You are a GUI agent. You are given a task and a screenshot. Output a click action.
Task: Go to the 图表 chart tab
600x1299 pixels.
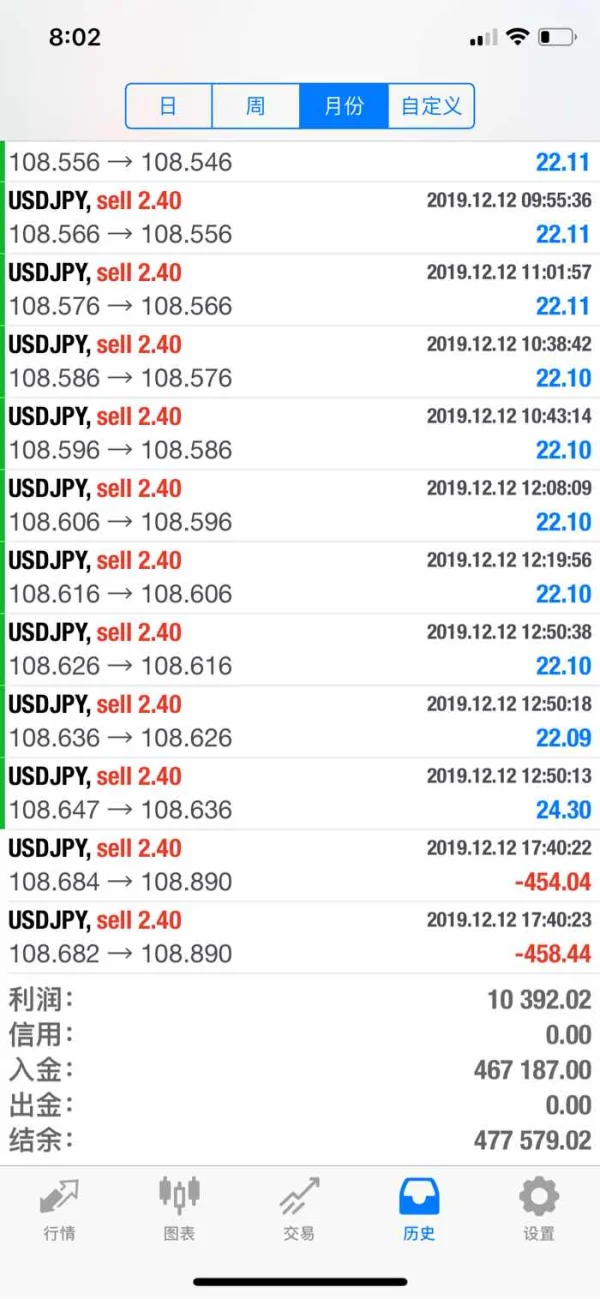[x=179, y=1208]
